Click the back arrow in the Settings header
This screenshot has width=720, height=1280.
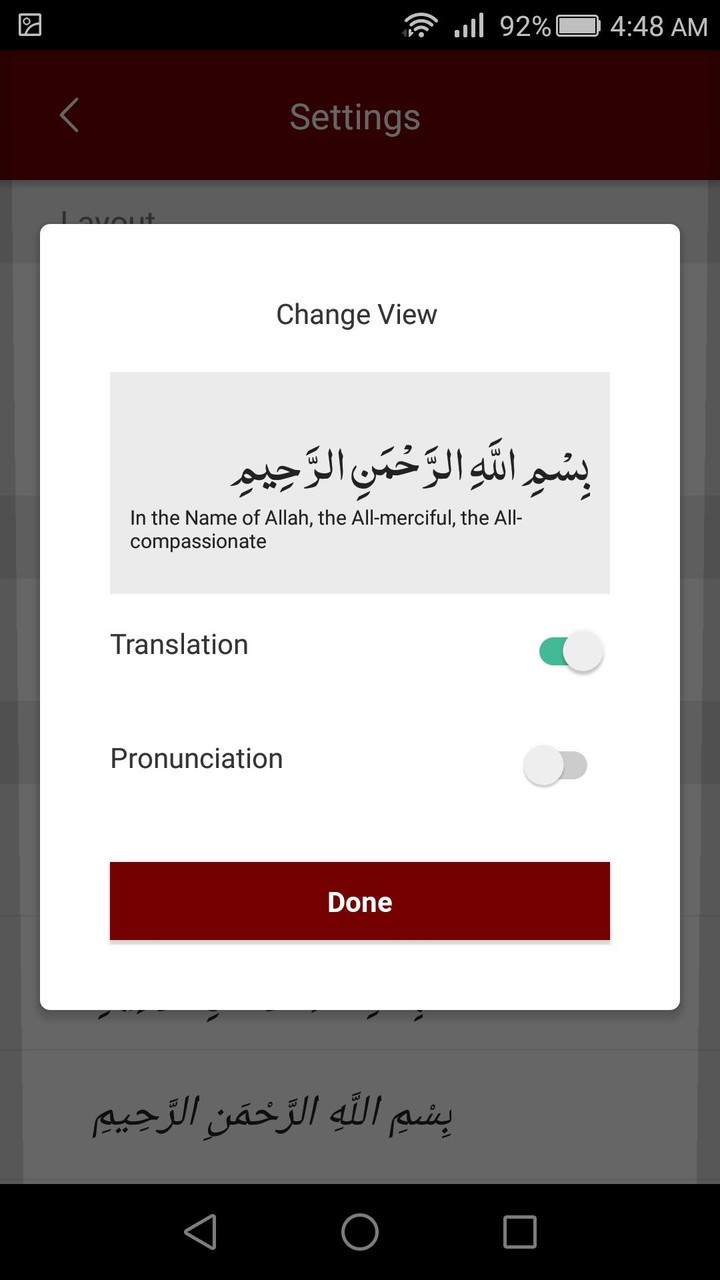point(68,115)
